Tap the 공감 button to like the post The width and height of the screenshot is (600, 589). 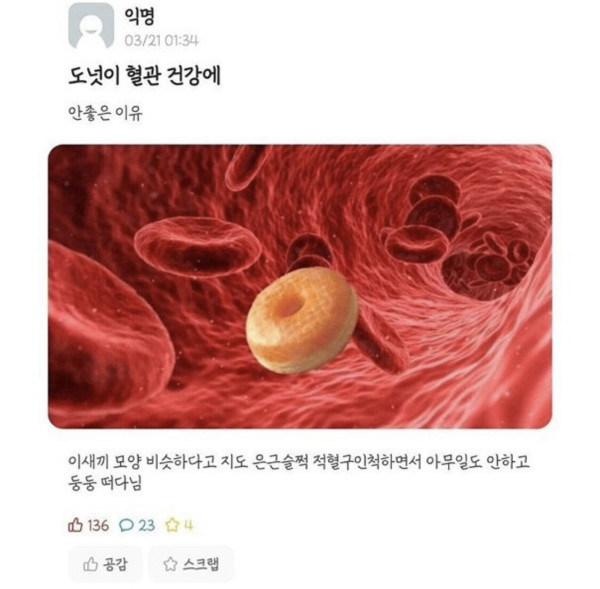(105, 563)
